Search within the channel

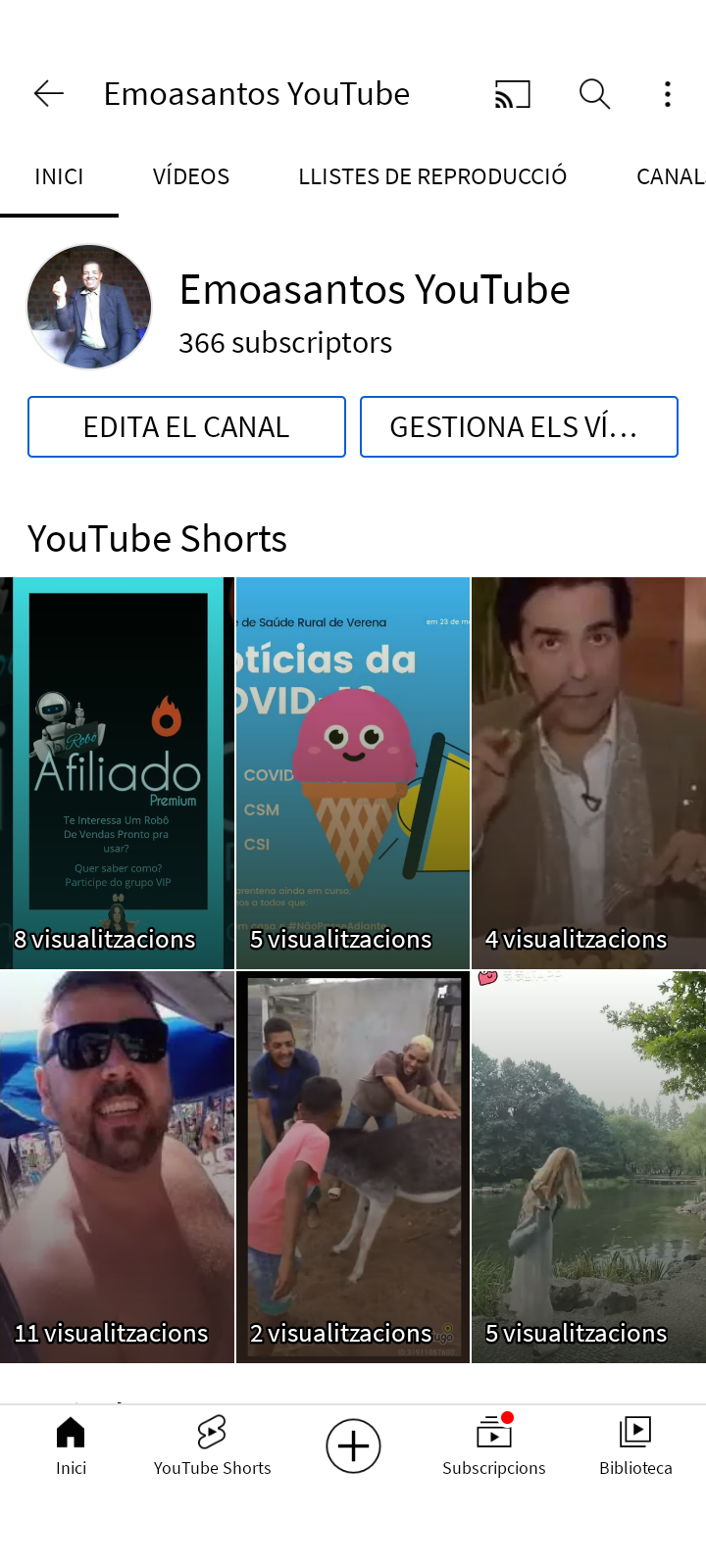pos(594,94)
